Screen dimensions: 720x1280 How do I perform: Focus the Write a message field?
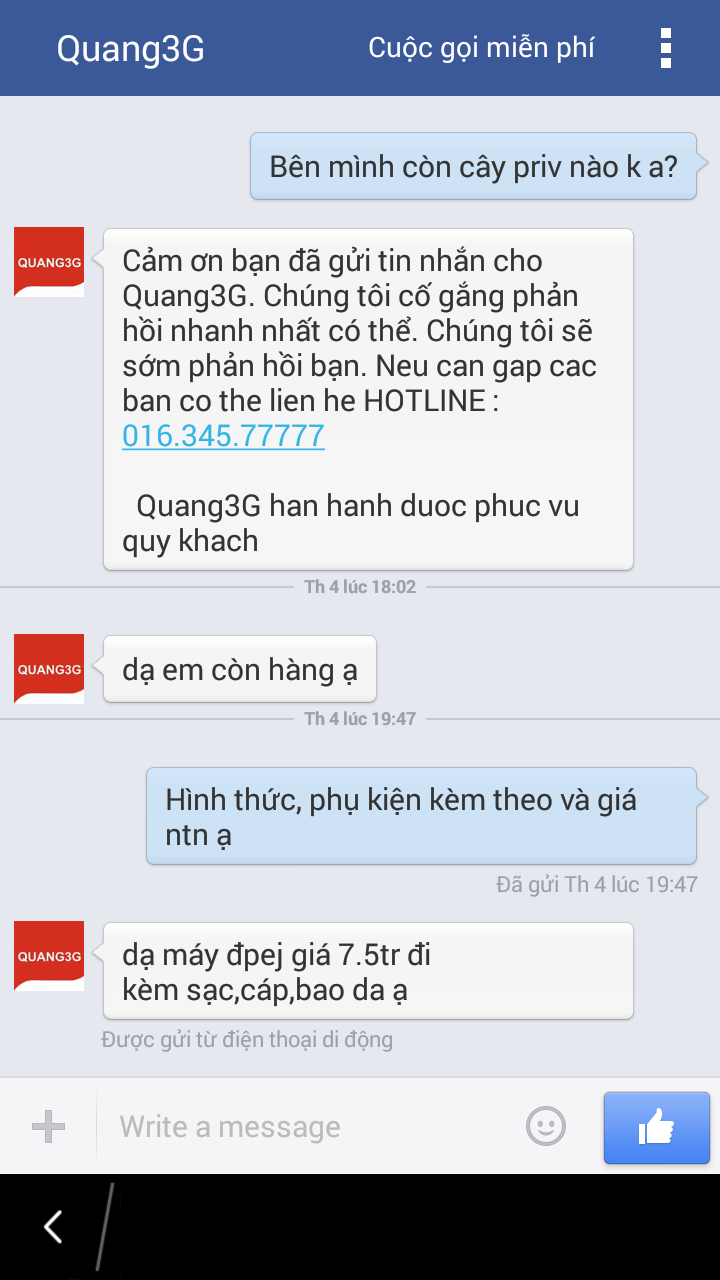click(x=310, y=1127)
